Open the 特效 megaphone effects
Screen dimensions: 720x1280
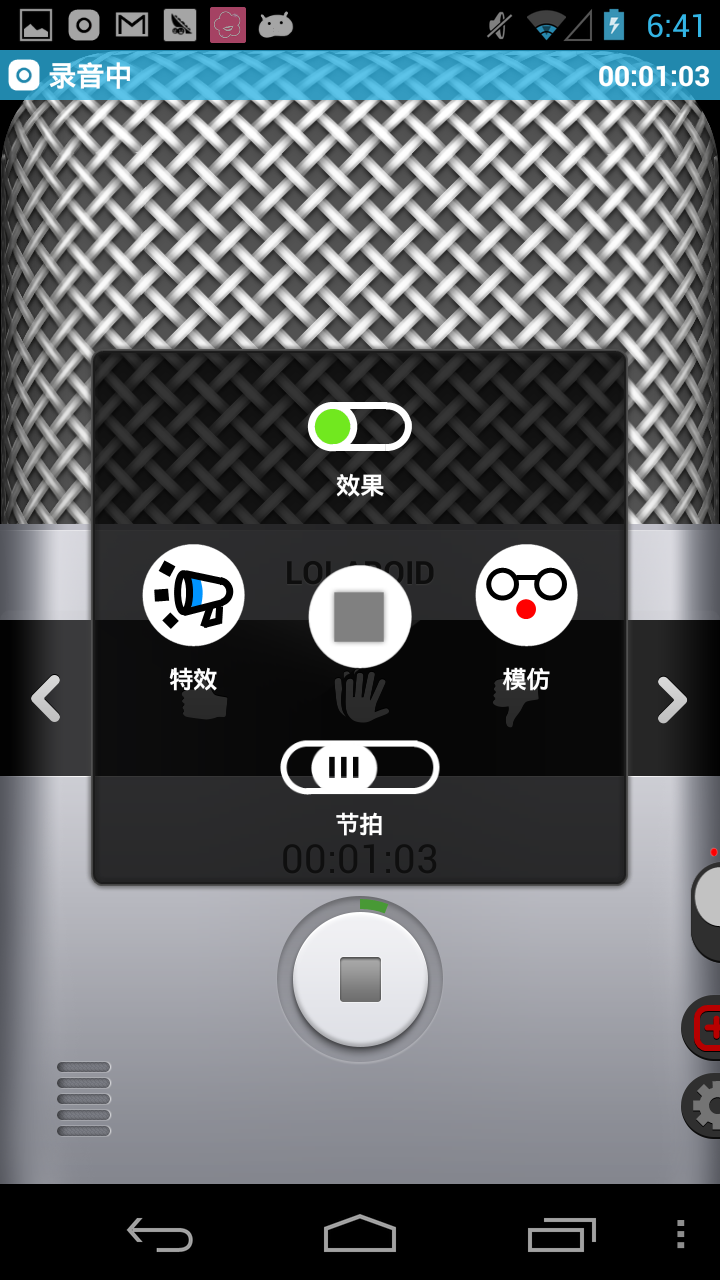pyautogui.click(x=193, y=596)
